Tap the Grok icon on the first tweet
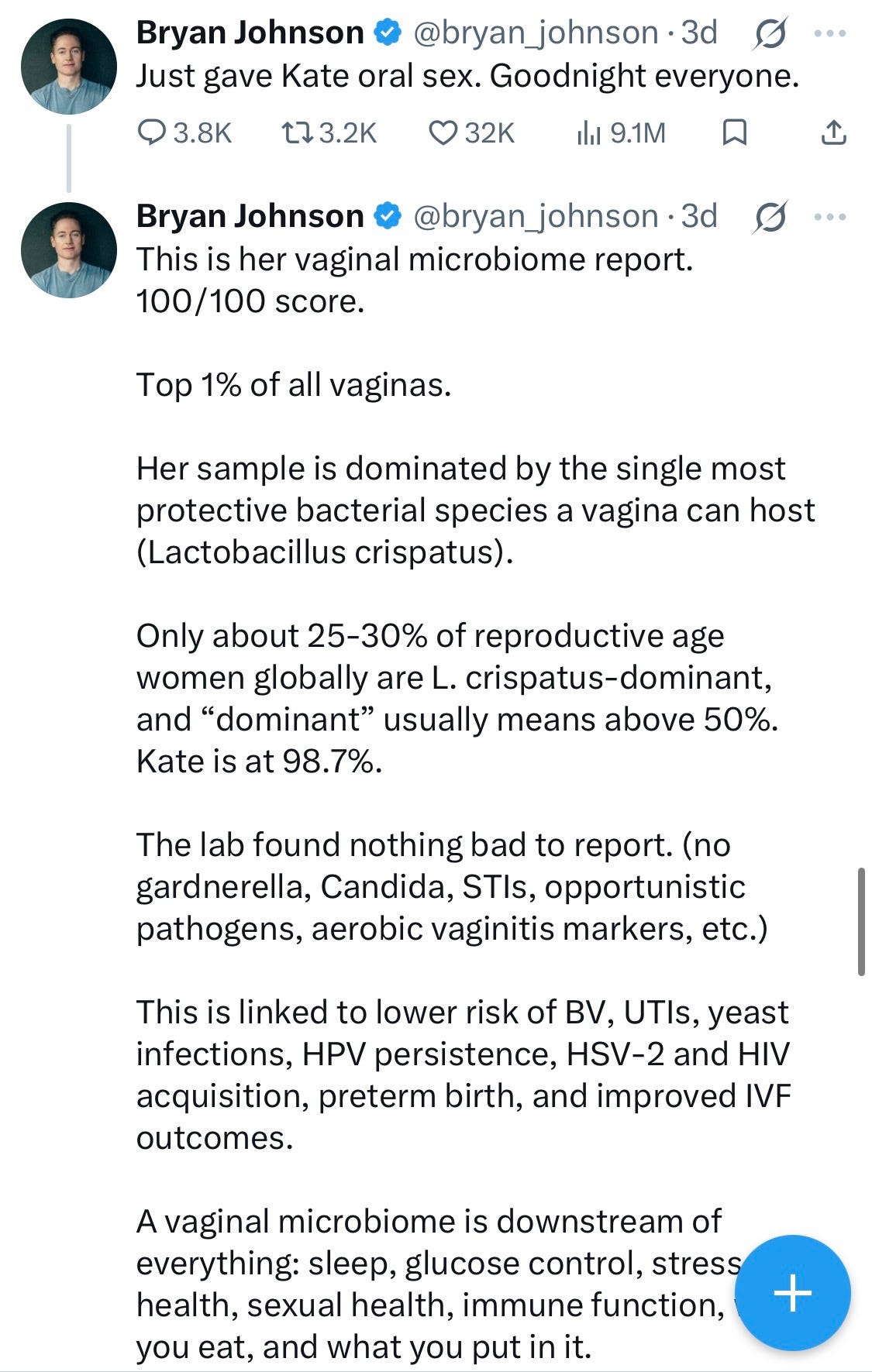The image size is (872, 1372). 770,34
